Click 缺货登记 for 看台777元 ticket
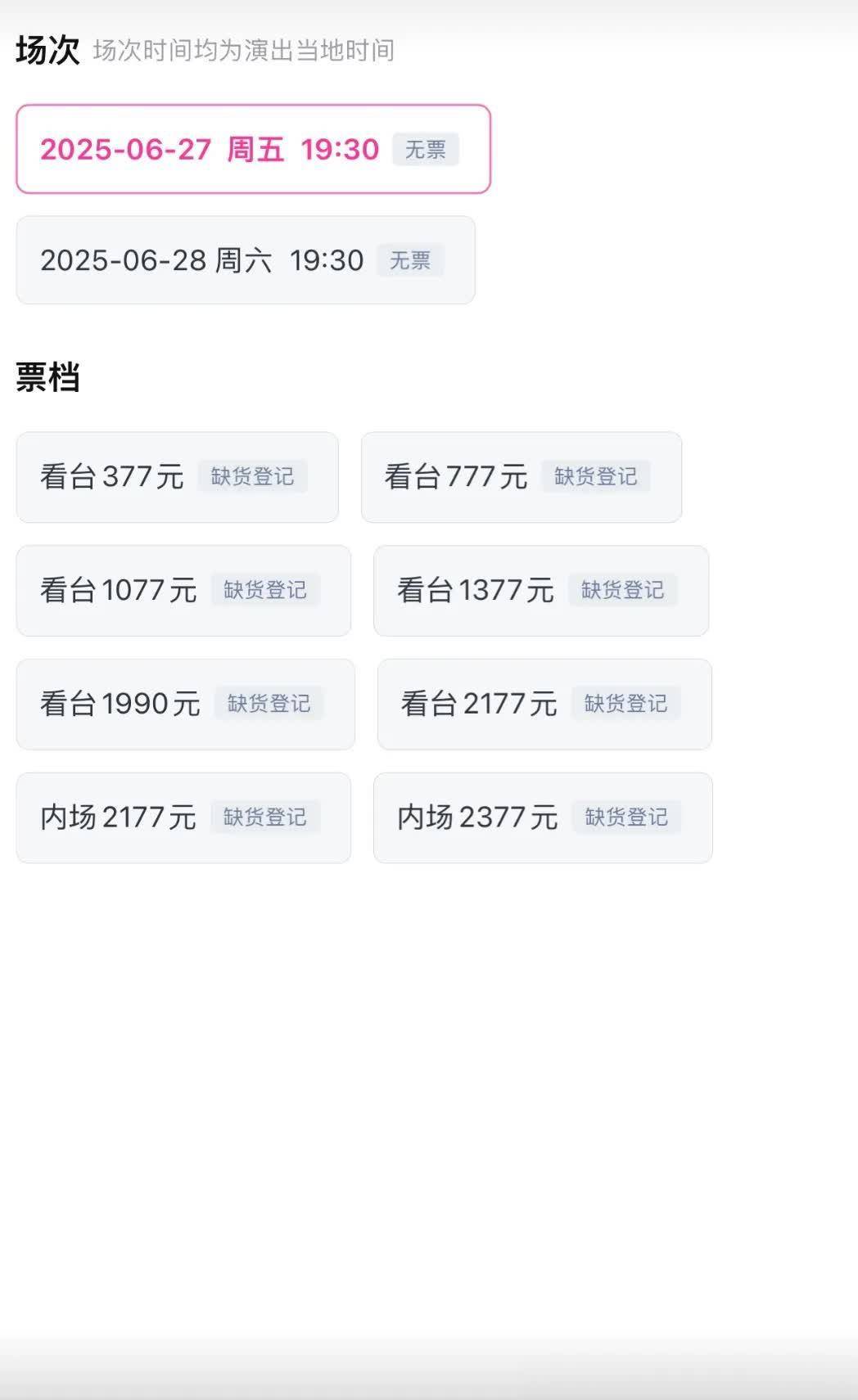This screenshot has width=858, height=1400. pos(597,475)
